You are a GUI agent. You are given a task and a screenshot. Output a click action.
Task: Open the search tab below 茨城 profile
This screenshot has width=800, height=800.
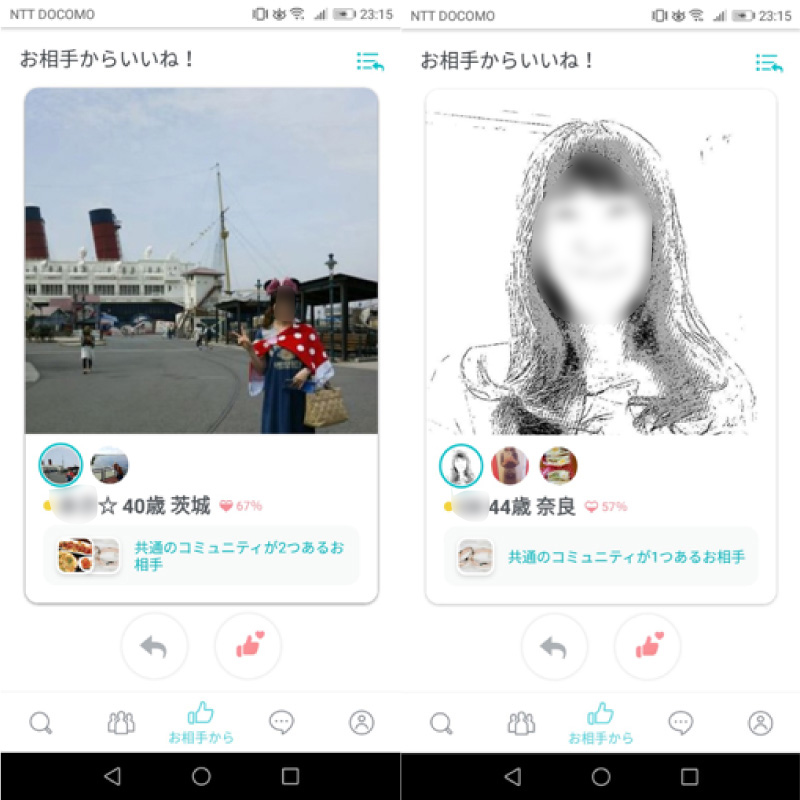(40, 722)
